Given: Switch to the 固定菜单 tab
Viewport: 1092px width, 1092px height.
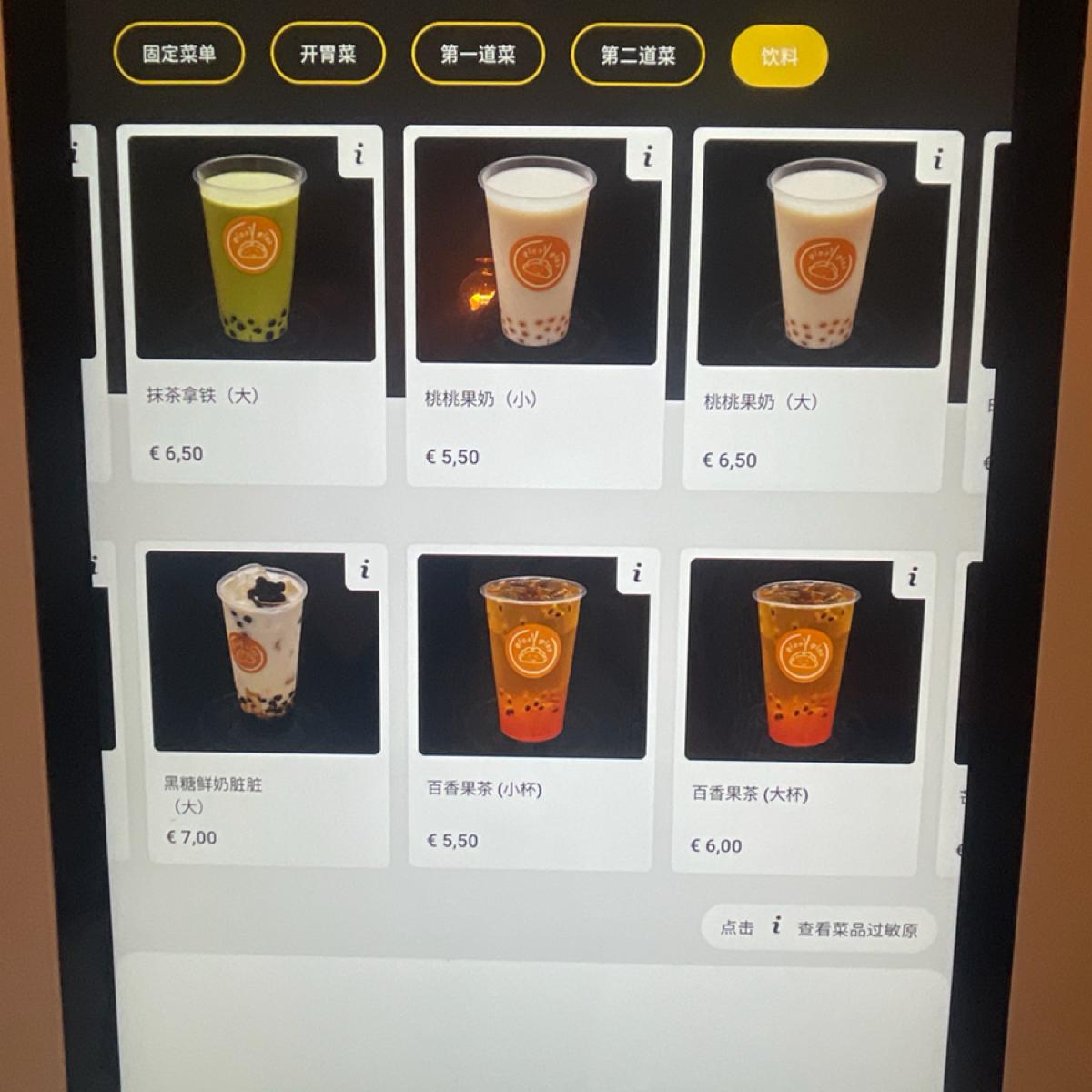Looking at the screenshot, I should point(178,54).
